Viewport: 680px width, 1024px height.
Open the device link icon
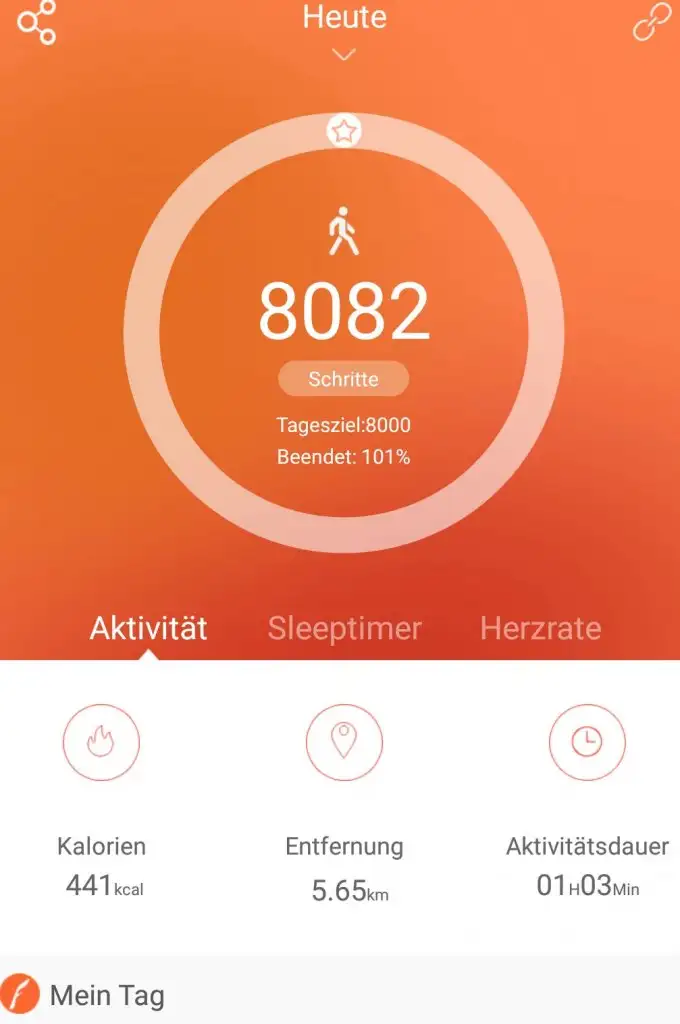coord(652,22)
